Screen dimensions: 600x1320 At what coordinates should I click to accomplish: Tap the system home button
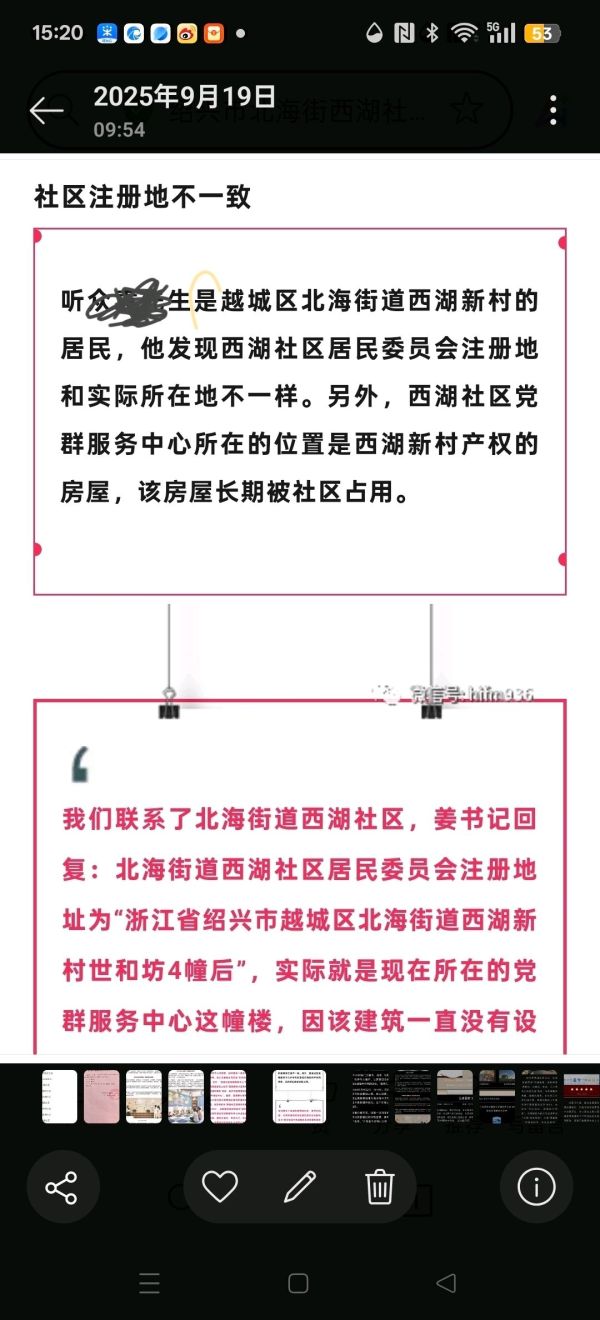(x=298, y=1283)
